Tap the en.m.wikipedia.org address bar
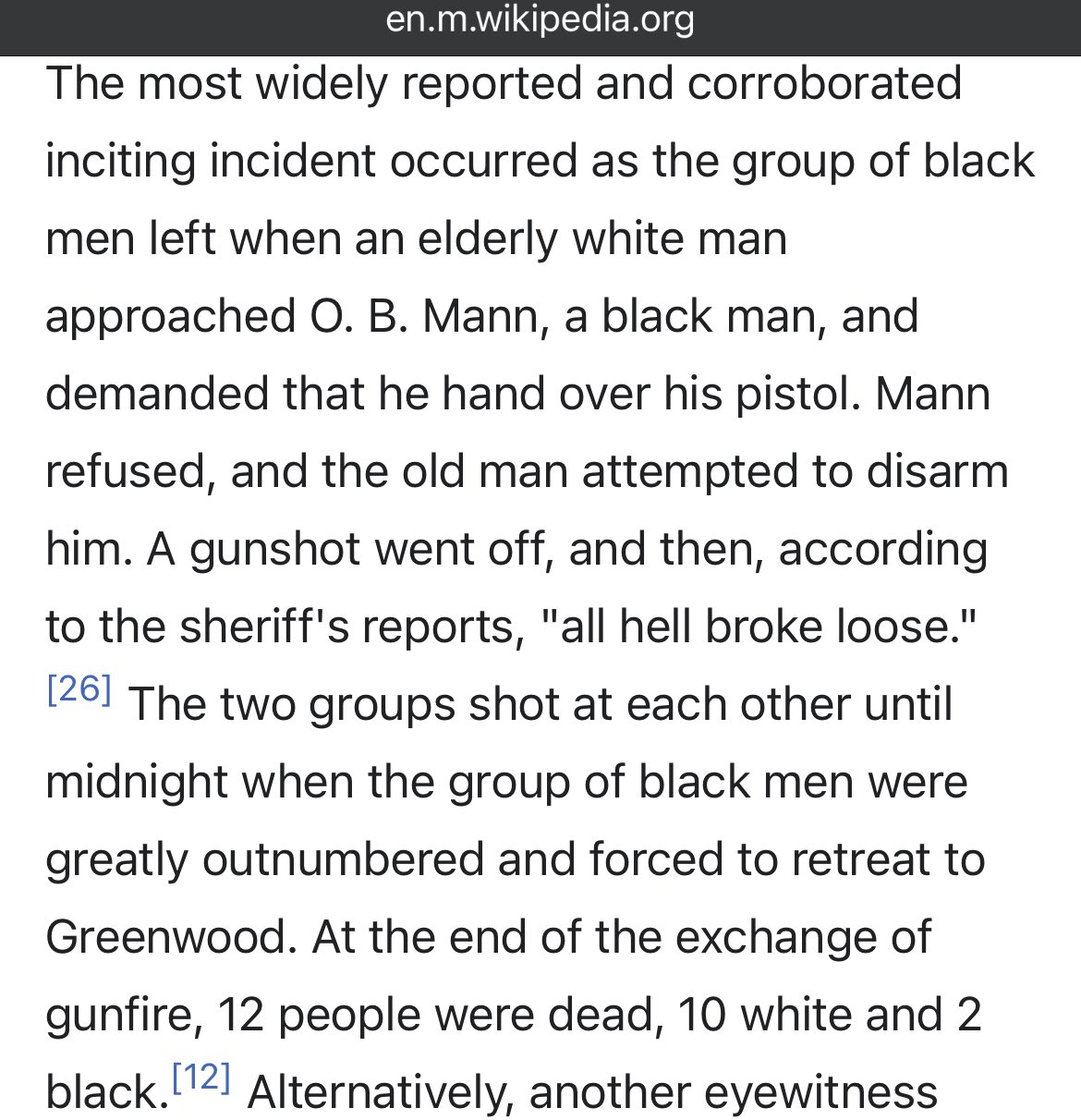This screenshot has width=1081, height=1120. [x=540, y=20]
